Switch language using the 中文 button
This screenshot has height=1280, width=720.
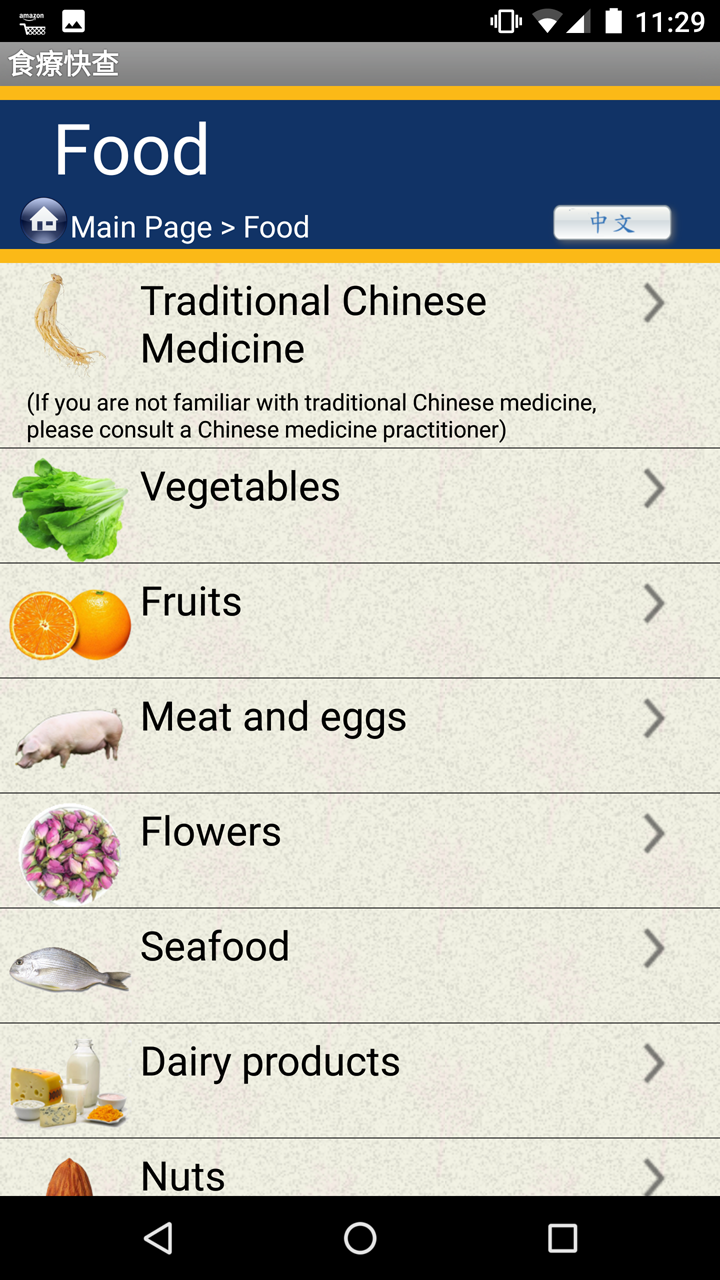coord(611,222)
